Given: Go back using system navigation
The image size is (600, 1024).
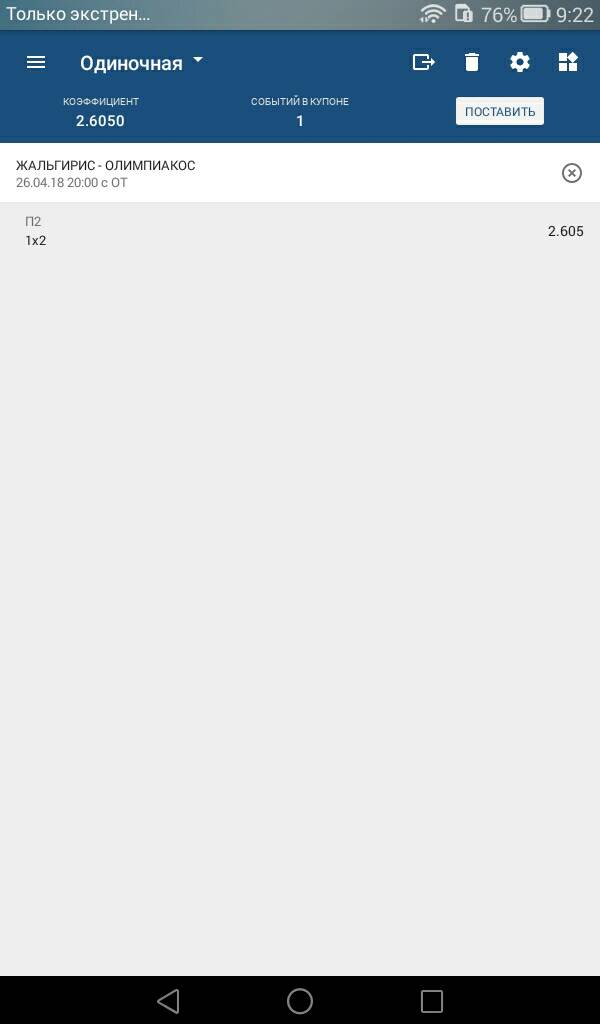Looking at the screenshot, I should (x=168, y=1000).
